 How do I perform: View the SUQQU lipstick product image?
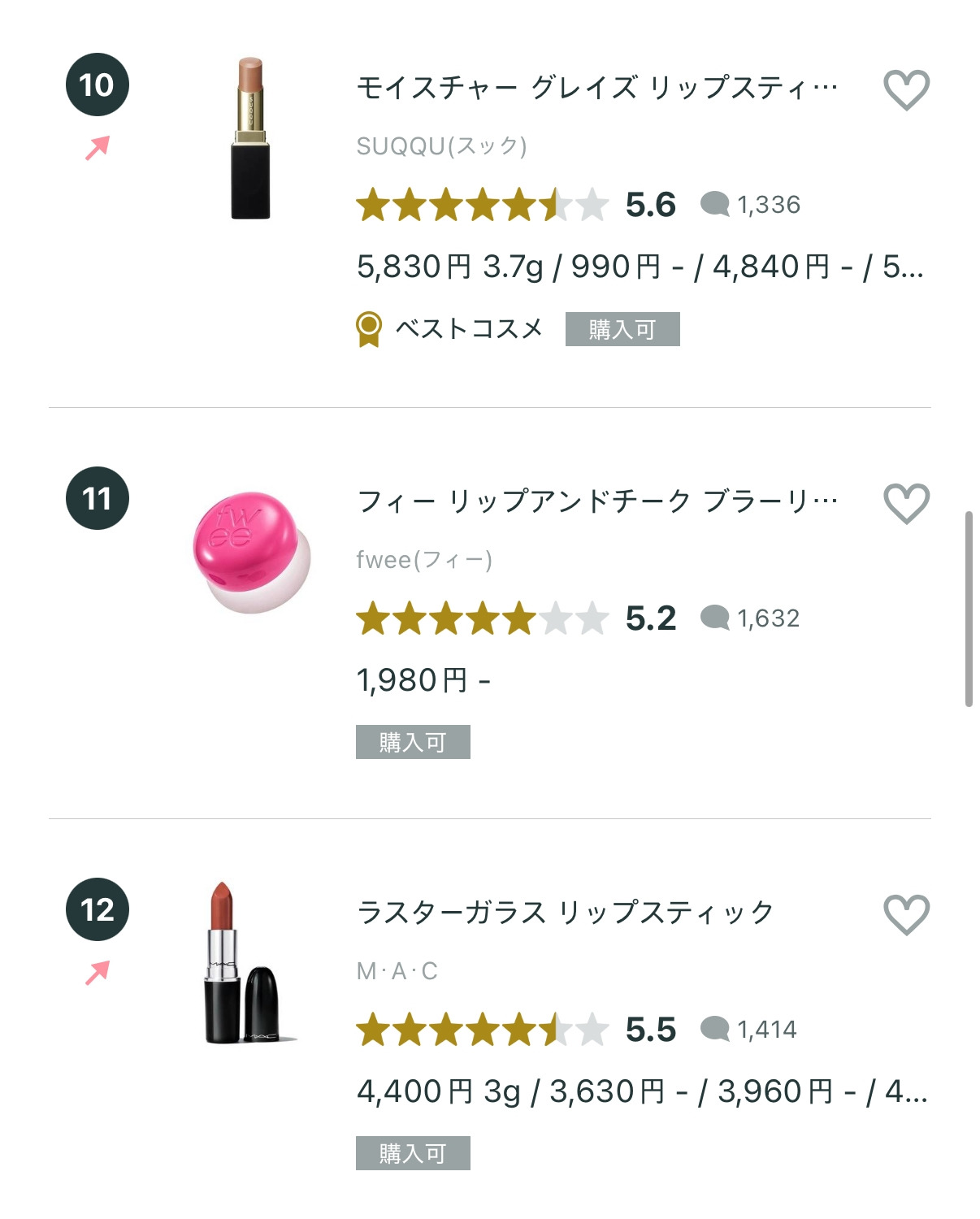pyautogui.click(x=250, y=137)
